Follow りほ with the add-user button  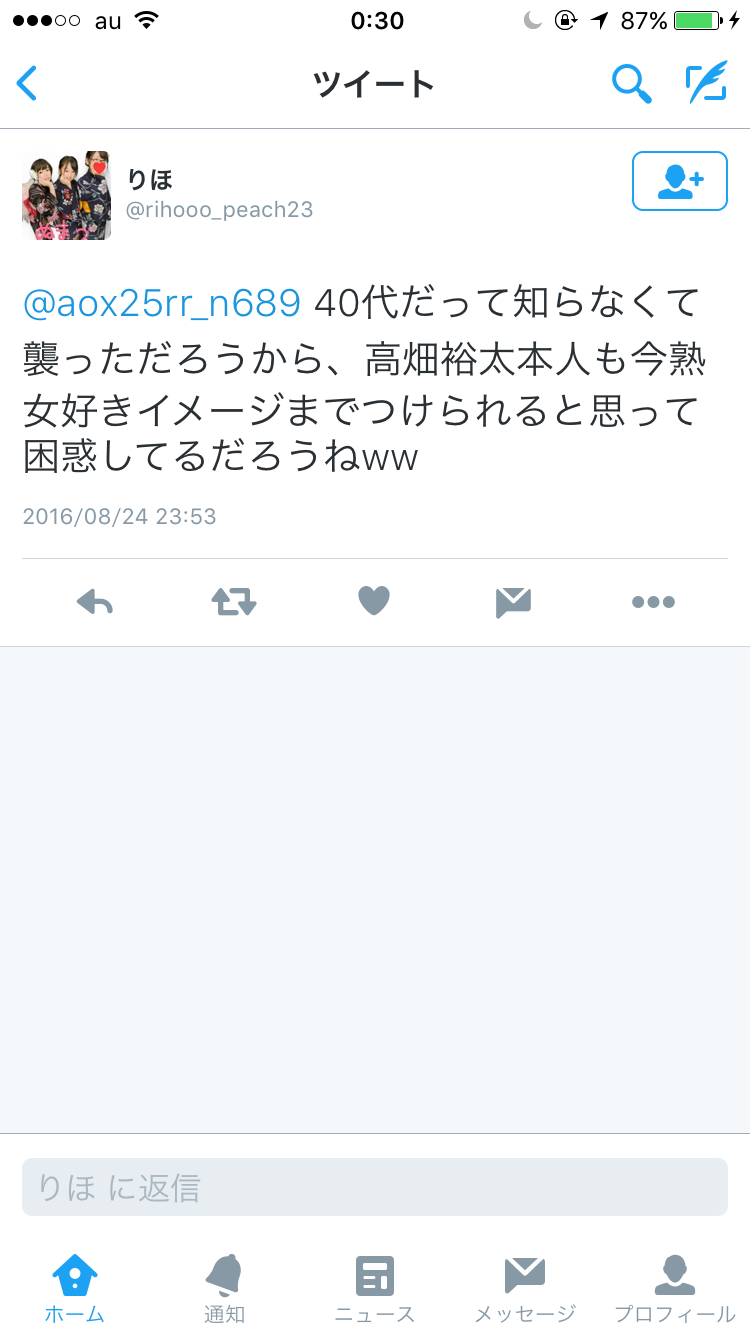pos(680,181)
